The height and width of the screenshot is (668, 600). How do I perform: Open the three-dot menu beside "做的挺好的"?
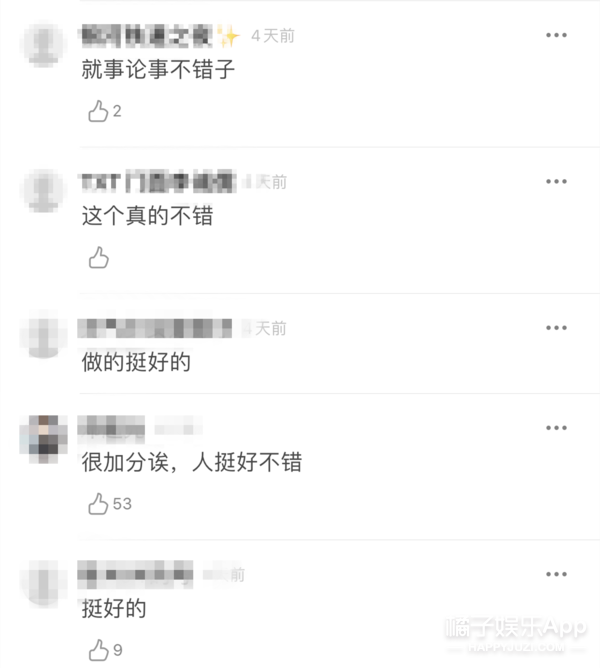coord(556,328)
